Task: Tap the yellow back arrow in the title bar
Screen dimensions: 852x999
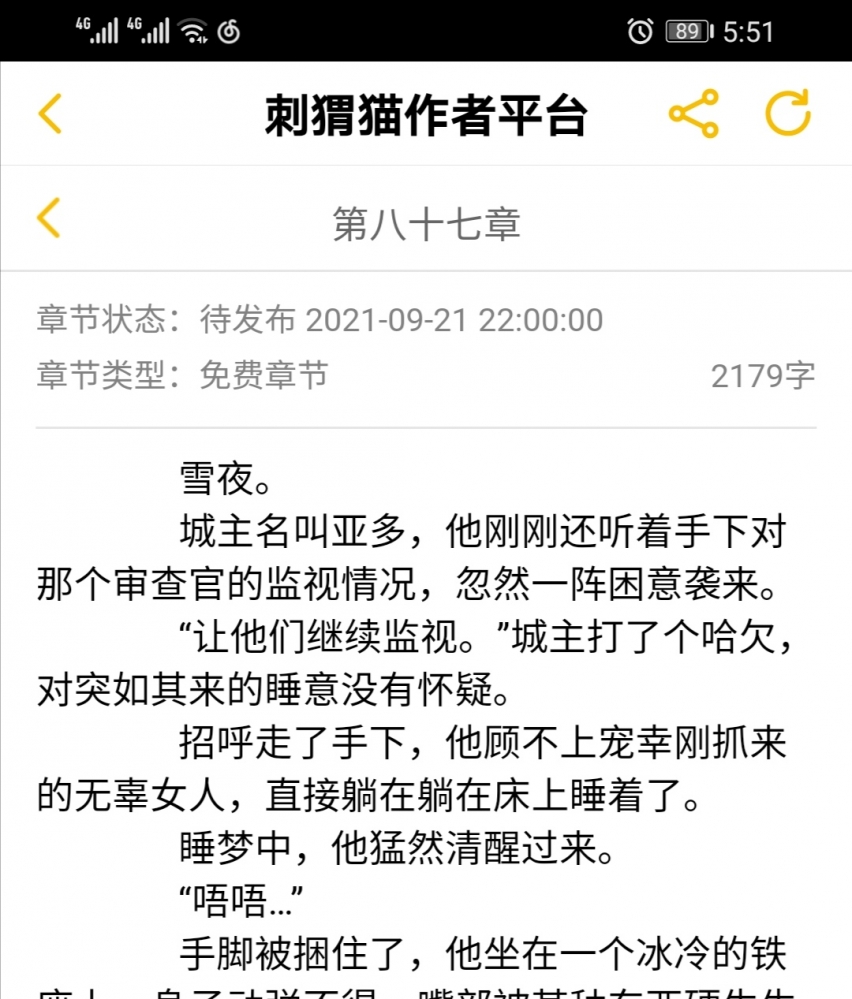Action: pos(49,114)
